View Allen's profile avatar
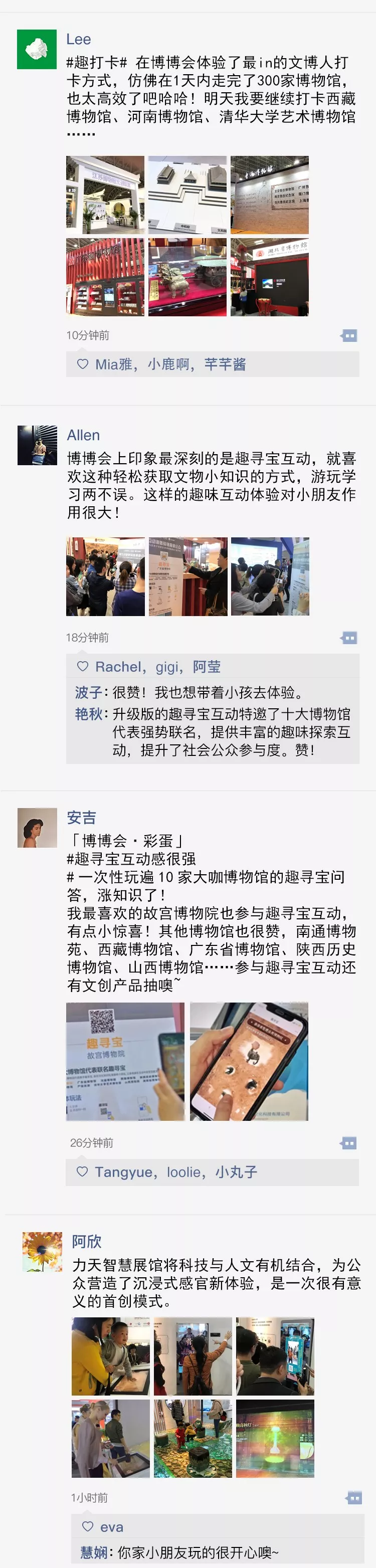The height and width of the screenshot is (1568, 376). (37, 445)
